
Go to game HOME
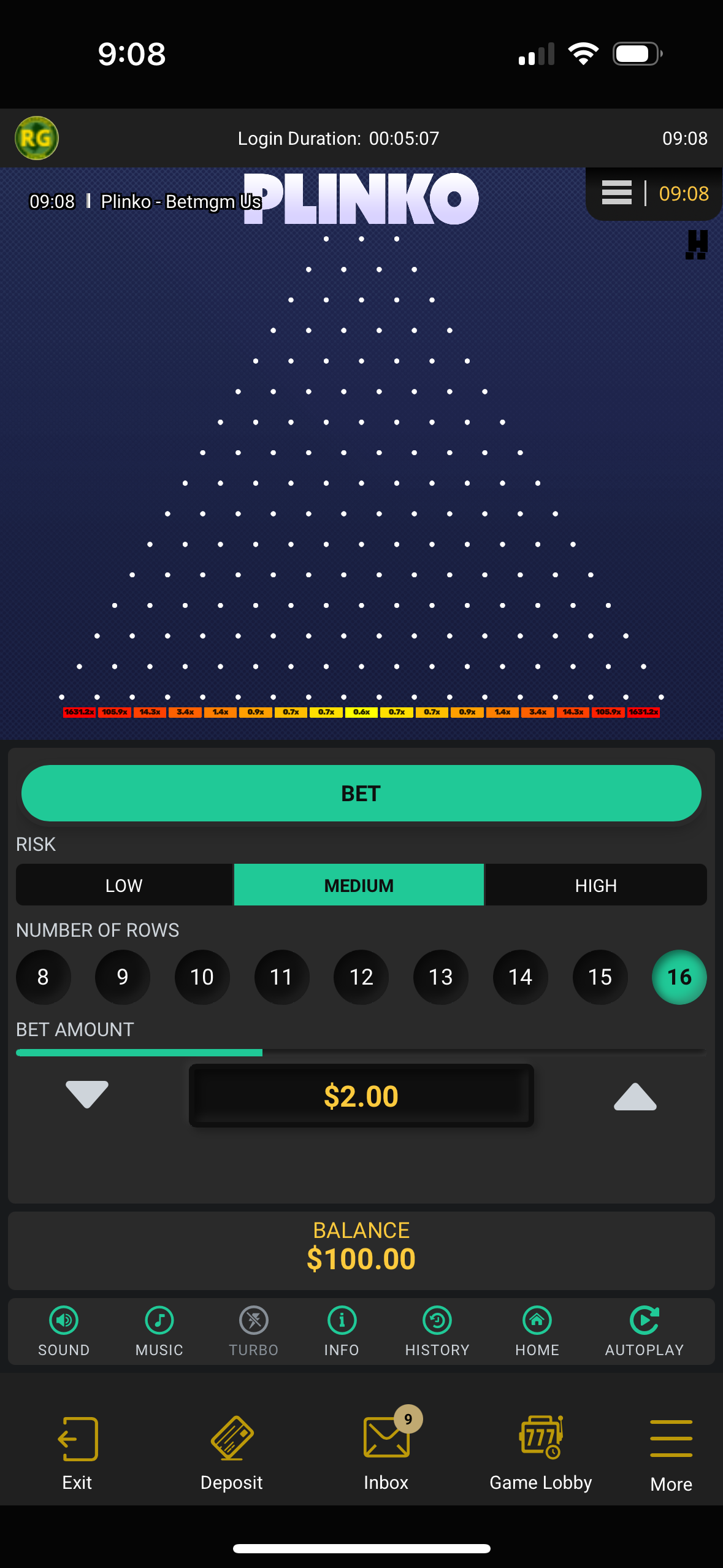coord(537,1331)
